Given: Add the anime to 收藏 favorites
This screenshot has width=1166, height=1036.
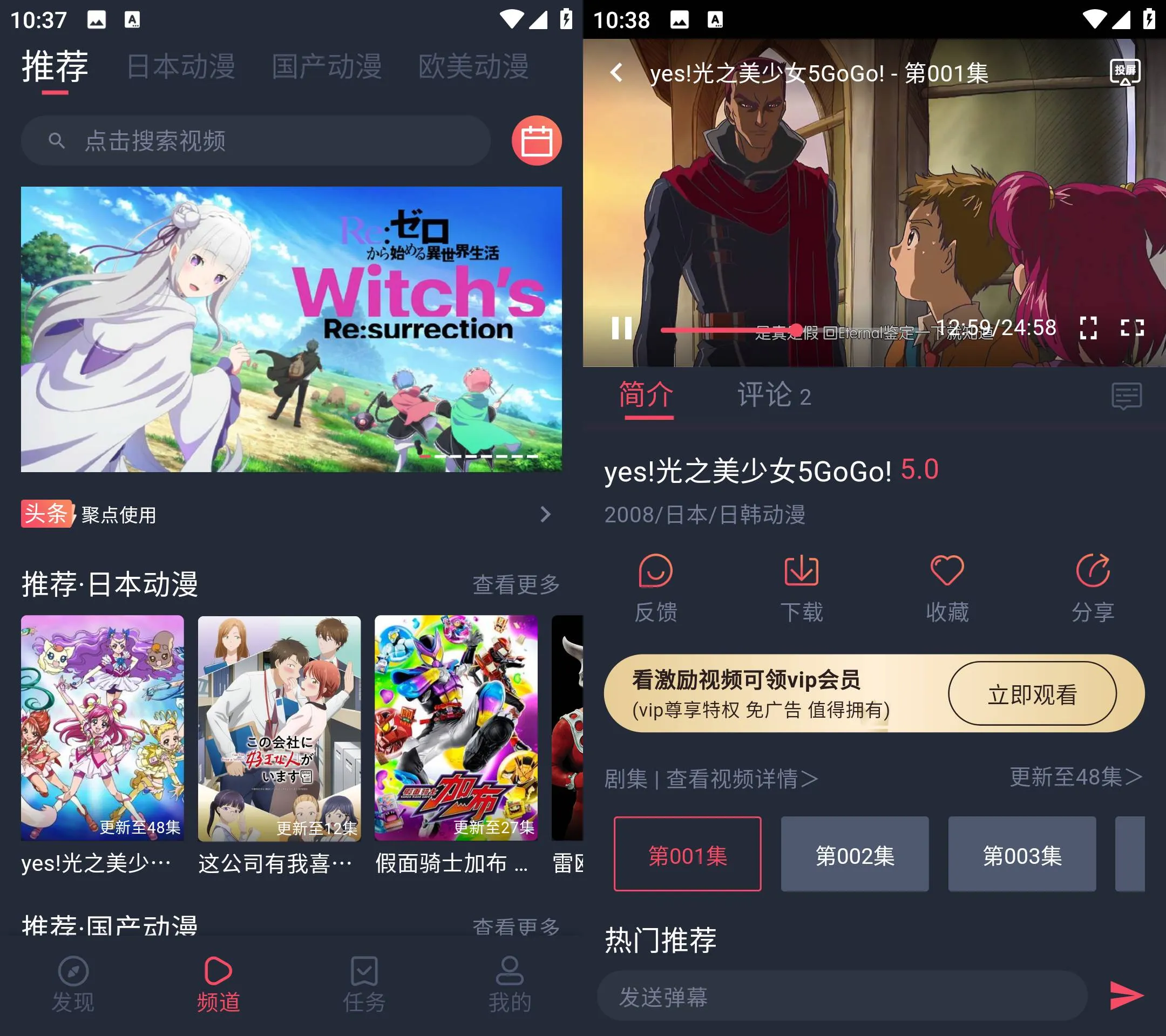Looking at the screenshot, I should 947,587.
